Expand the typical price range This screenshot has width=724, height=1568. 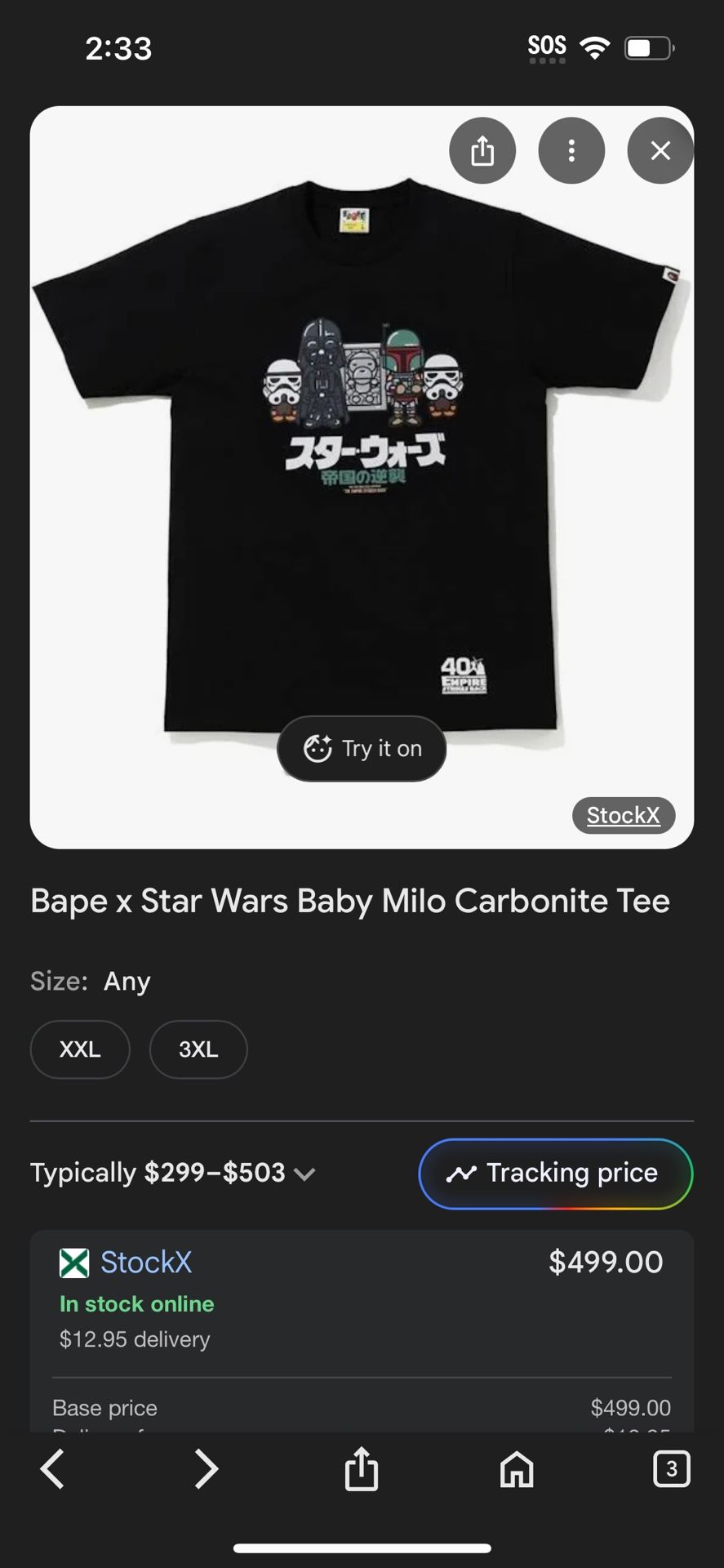pos(173,1174)
